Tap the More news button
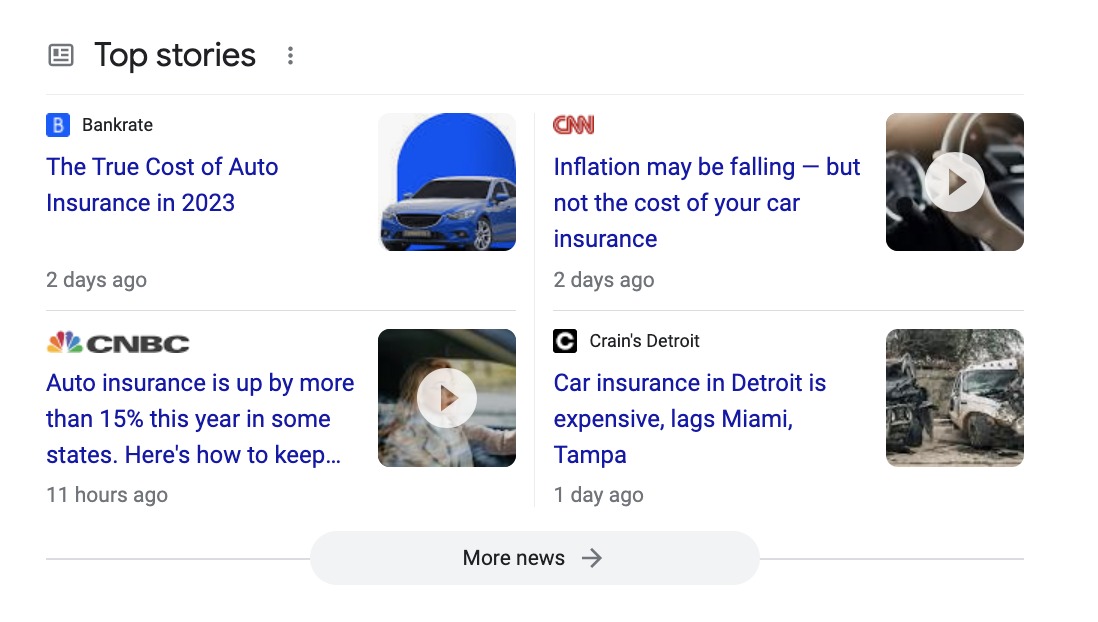The width and height of the screenshot is (1098, 622). click(534, 558)
